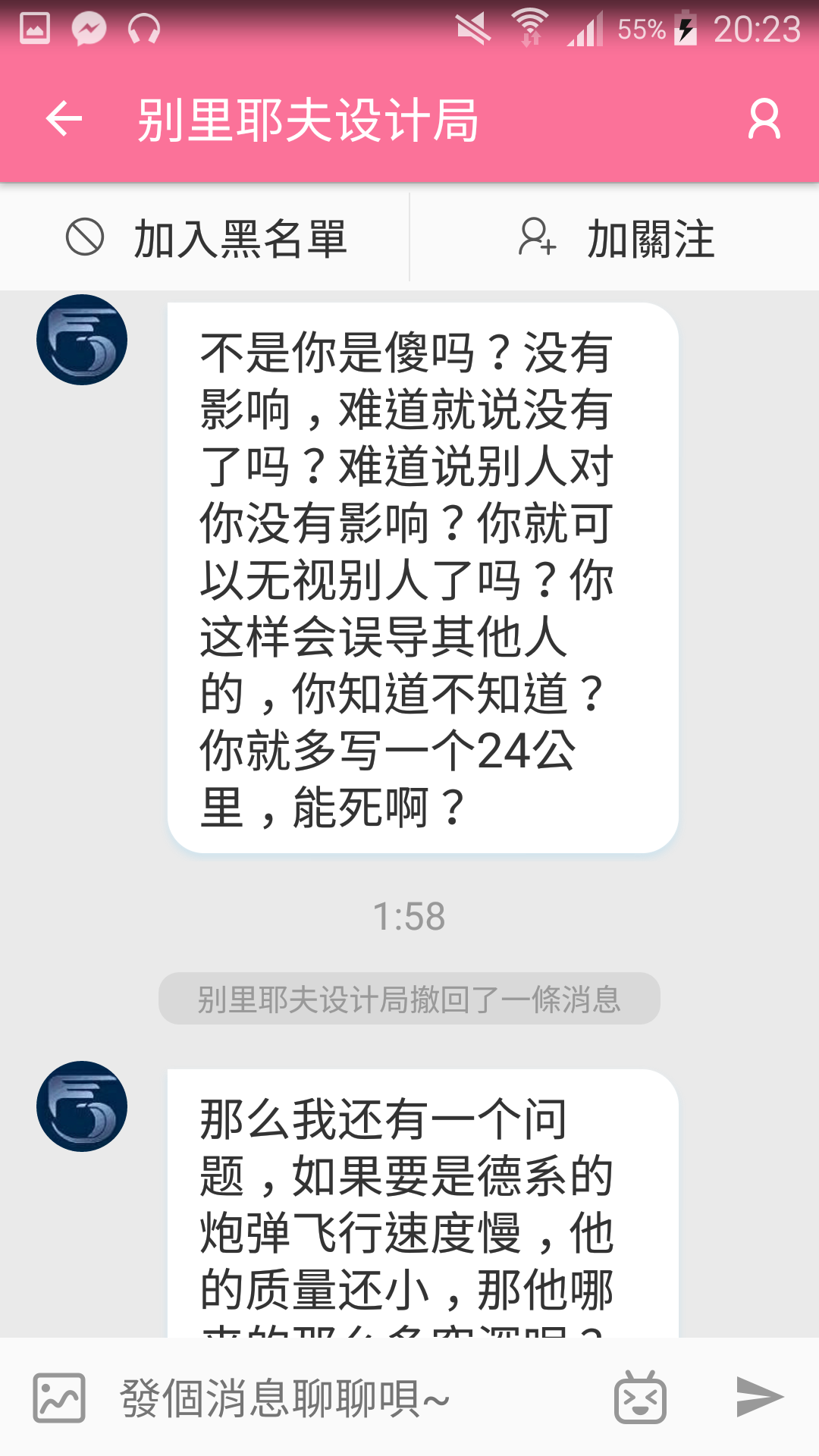Tap 加入黑名單 to block this user
The height and width of the screenshot is (1456, 819).
tap(205, 238)
